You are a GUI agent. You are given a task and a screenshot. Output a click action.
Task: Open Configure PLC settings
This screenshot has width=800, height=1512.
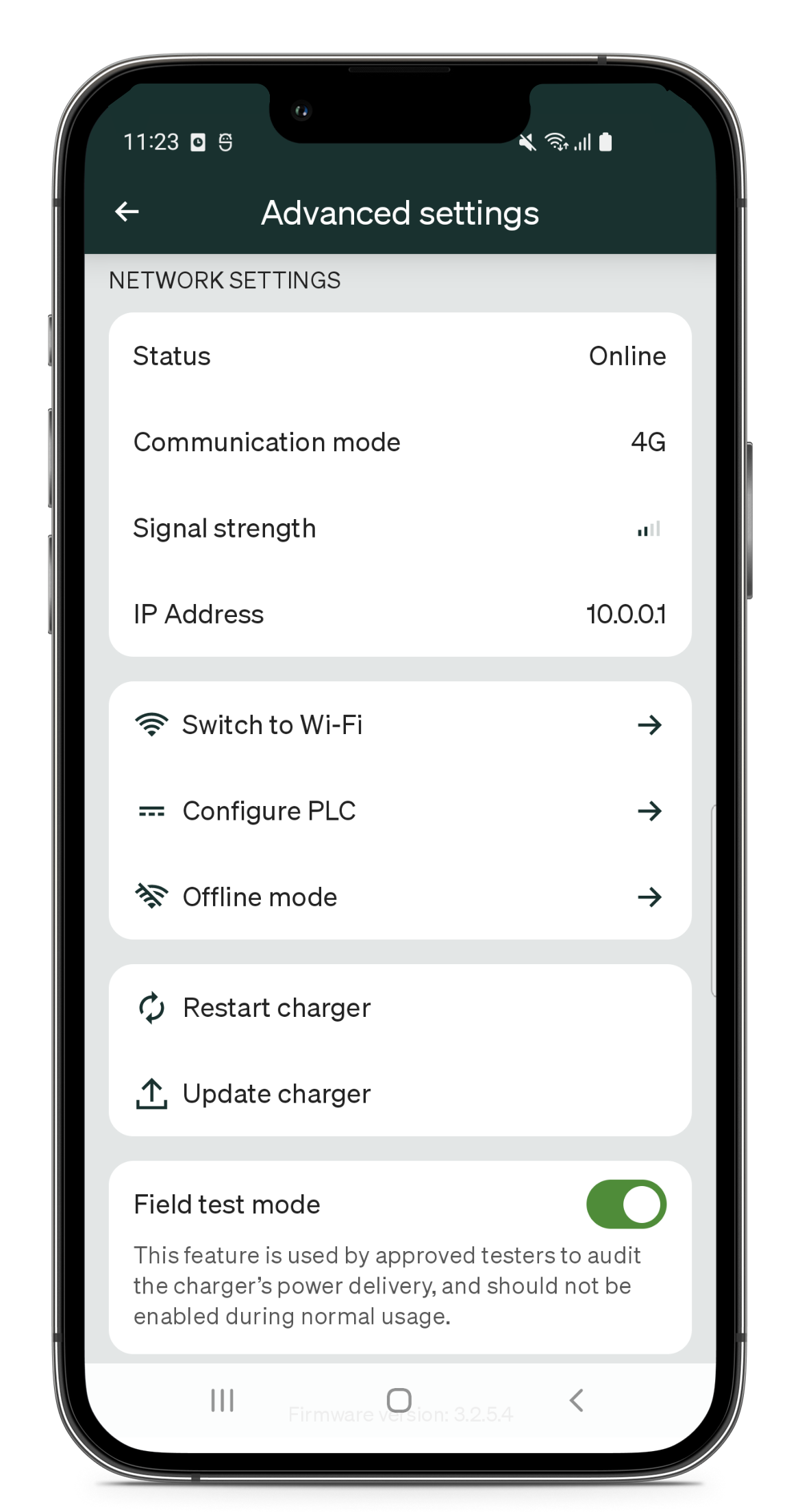[x=399, y=811]
